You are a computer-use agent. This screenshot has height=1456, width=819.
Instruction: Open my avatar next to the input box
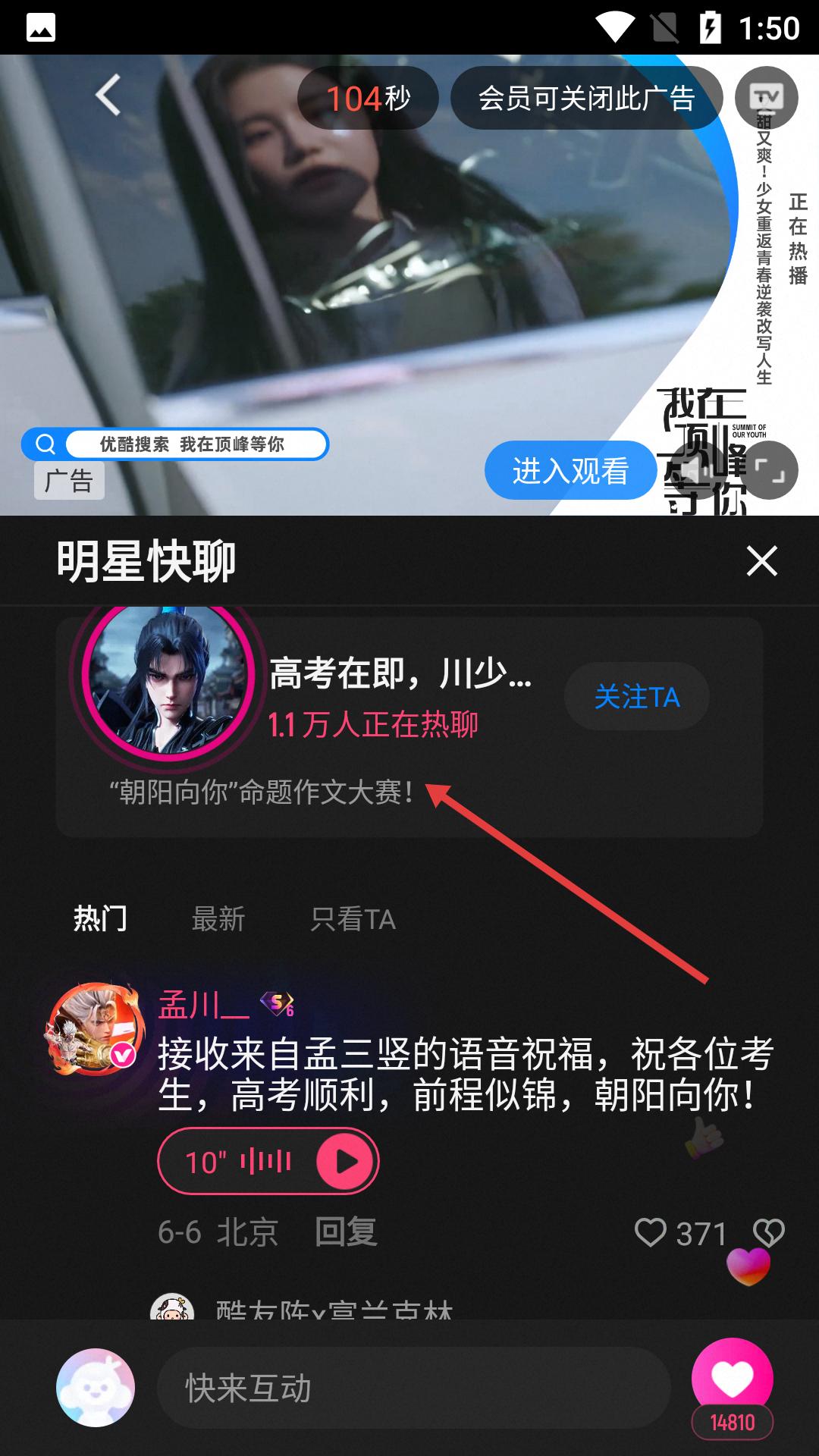click(x=96, y=1388)
